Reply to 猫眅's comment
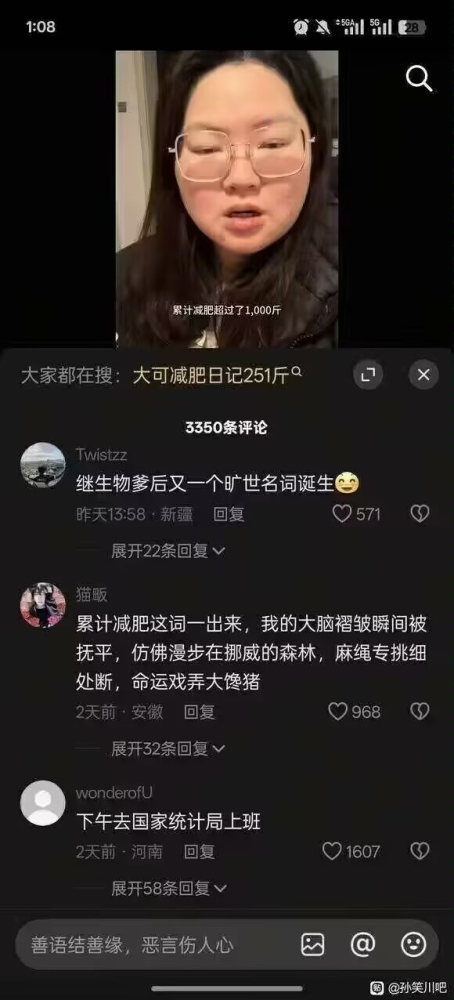454x1000 pixels. [x=200, y=712]
